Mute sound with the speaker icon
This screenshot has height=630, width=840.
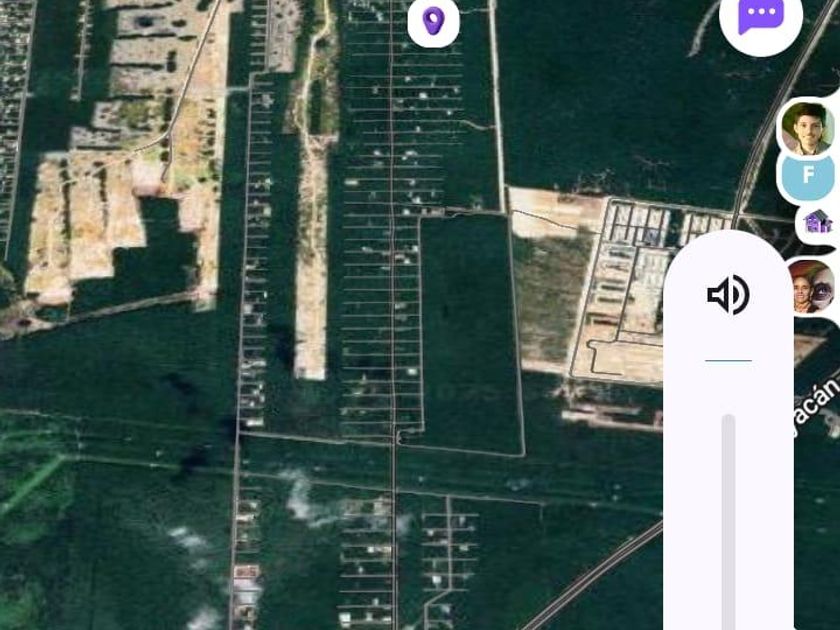tap(728, 295)
